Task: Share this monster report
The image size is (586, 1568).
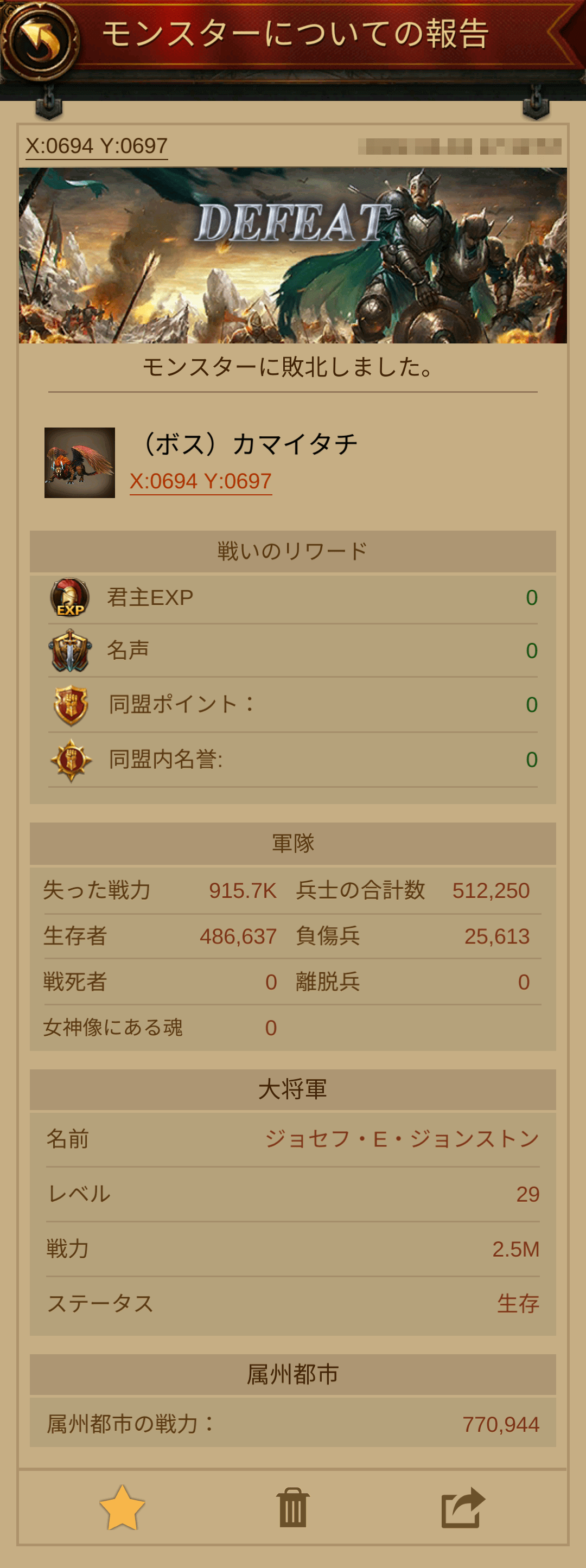Action: [462, 1508]
